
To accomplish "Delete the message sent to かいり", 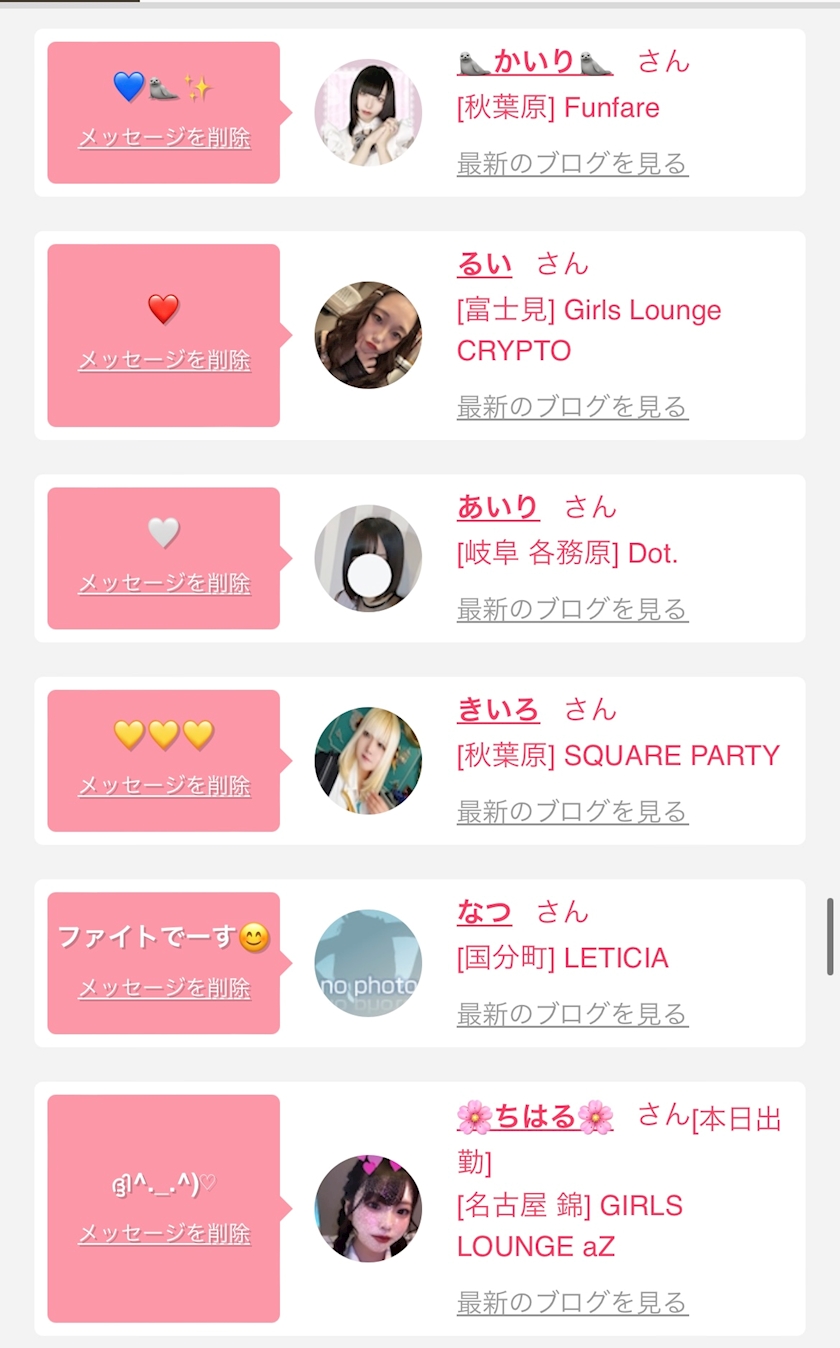I will pos(164,138).
